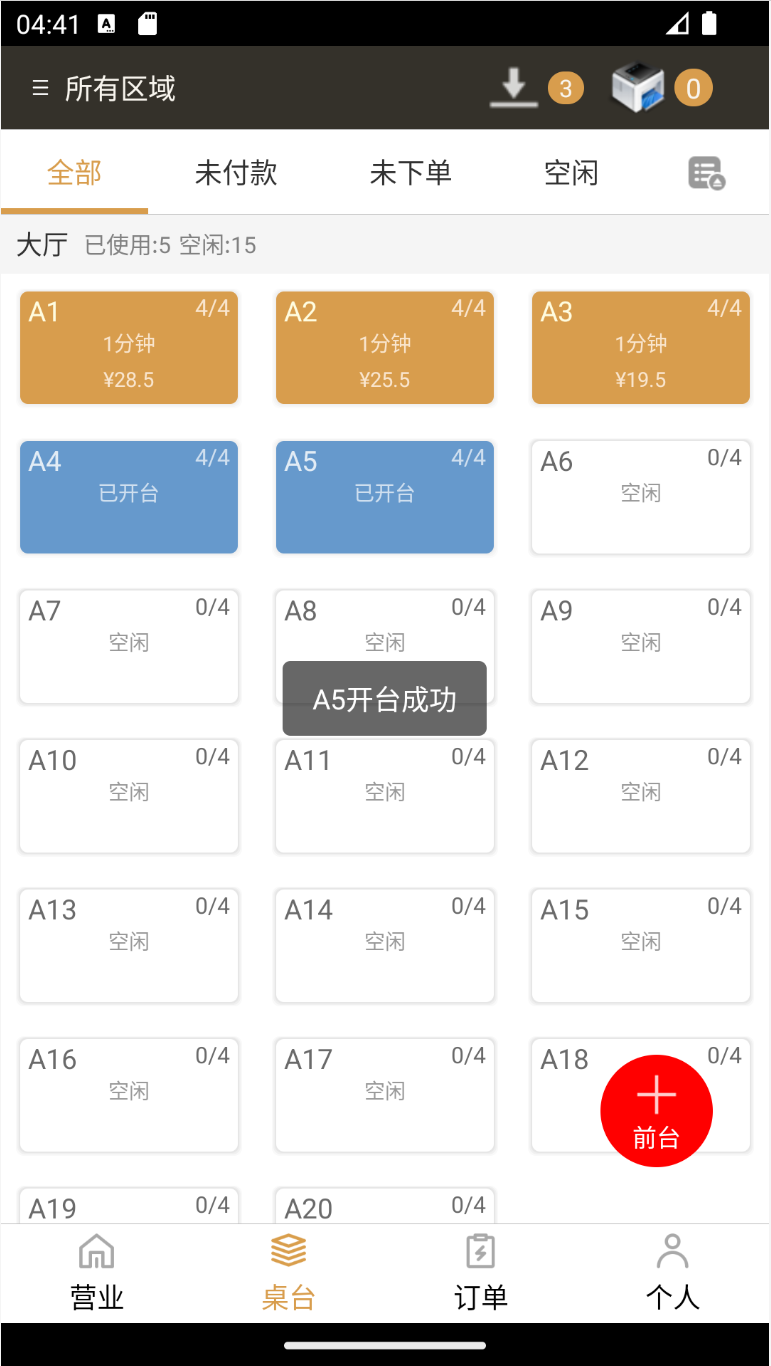Tap the orange A2 table card
This screenshot has height=1366, width=771.
click(x=384, y=347)
